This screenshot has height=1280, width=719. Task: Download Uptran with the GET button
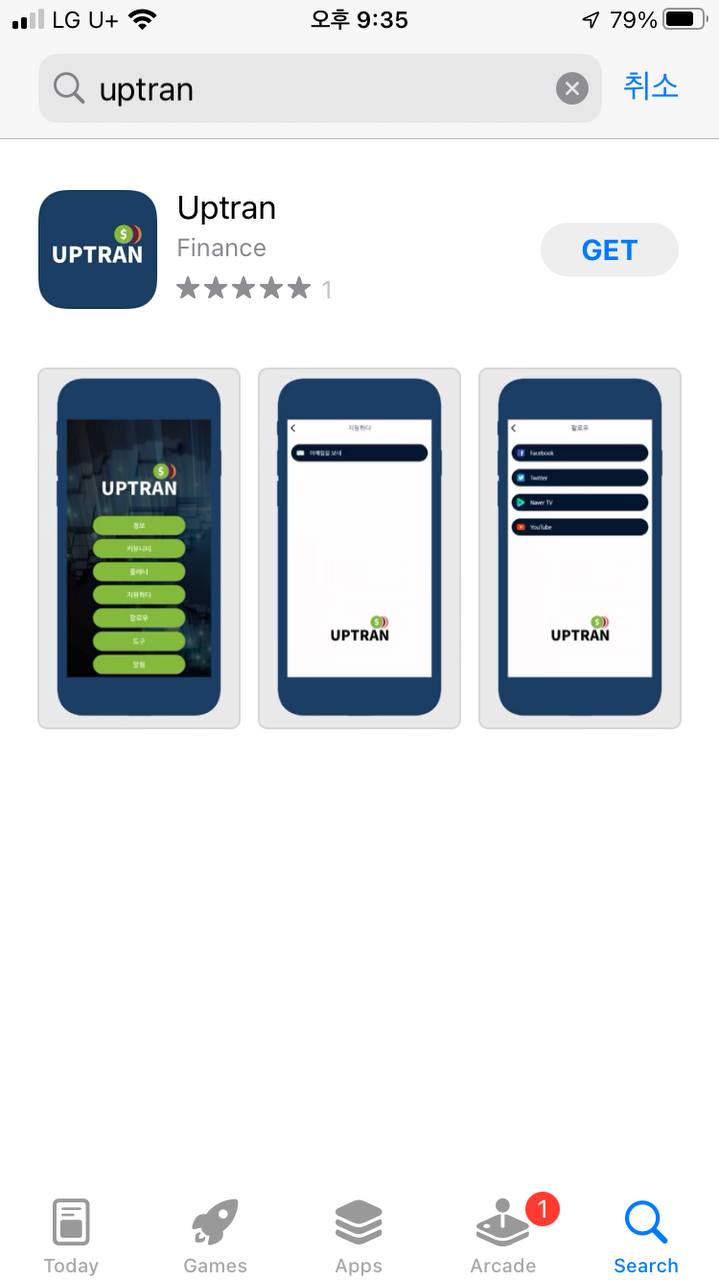click(609, 250)
